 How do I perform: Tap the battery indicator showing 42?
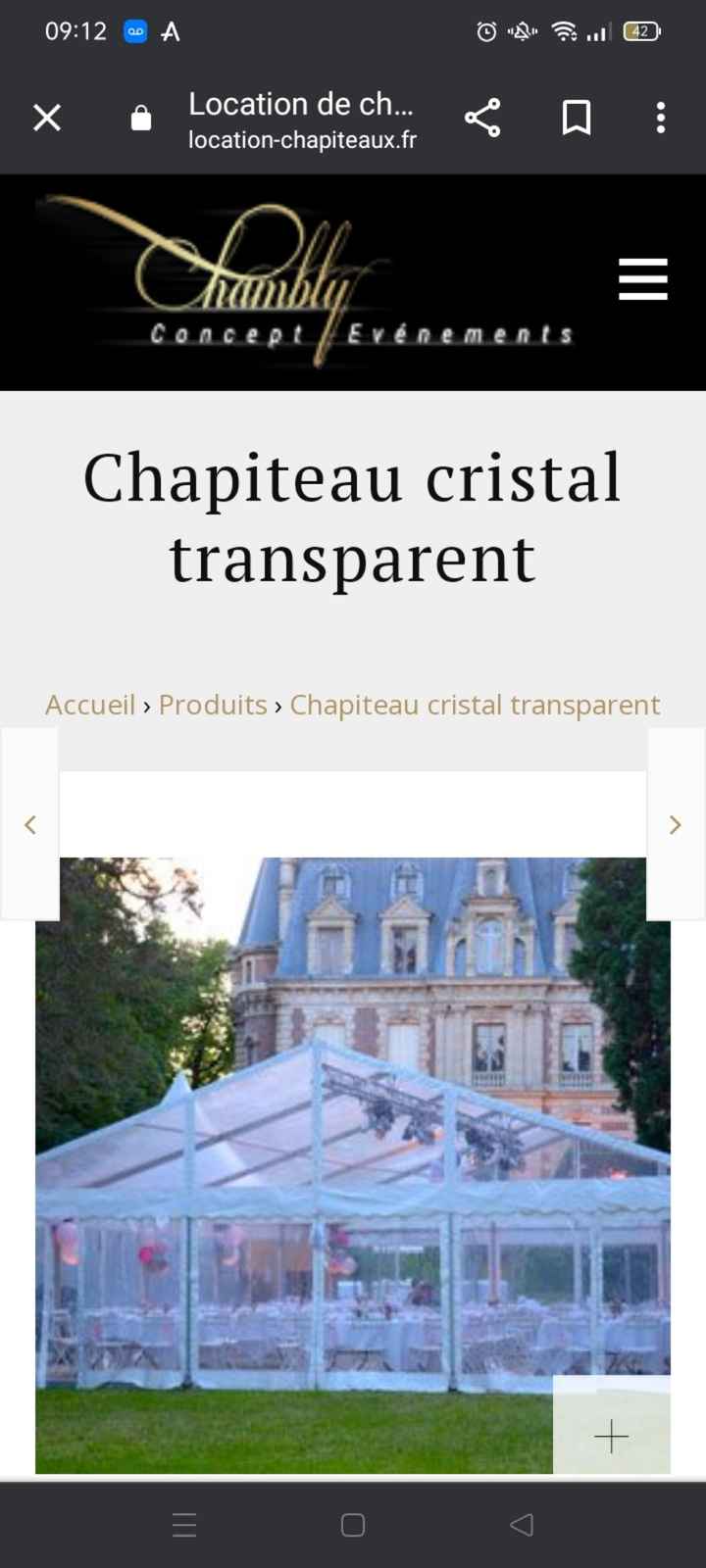[x=641, y=31]
